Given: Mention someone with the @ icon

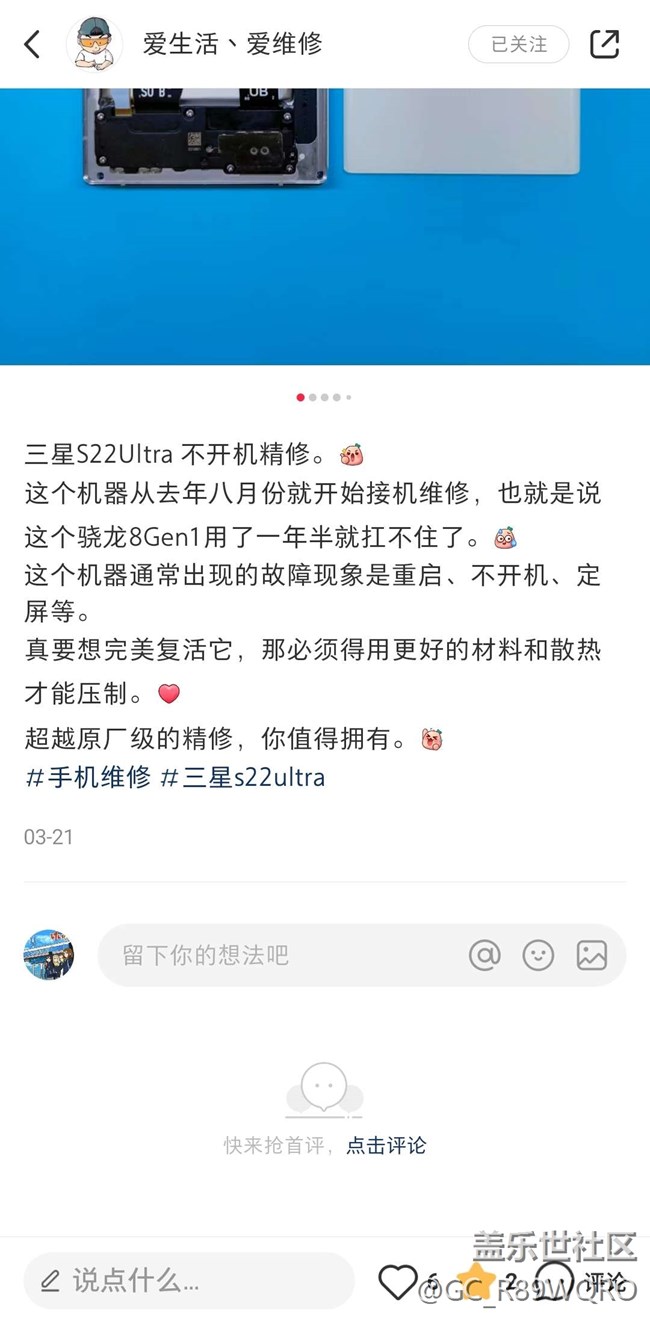Looking at the screenshot, I should click(485, 955).
